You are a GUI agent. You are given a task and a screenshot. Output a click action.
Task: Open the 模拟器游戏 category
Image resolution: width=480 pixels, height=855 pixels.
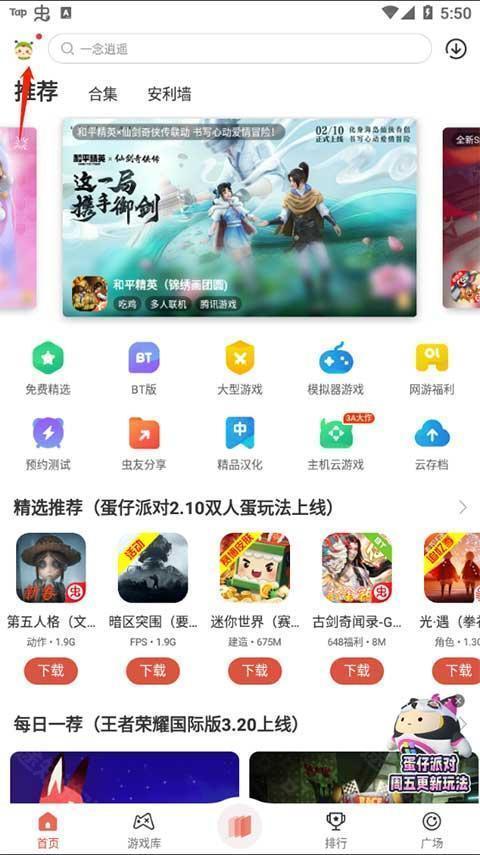[x=335, y=369]
